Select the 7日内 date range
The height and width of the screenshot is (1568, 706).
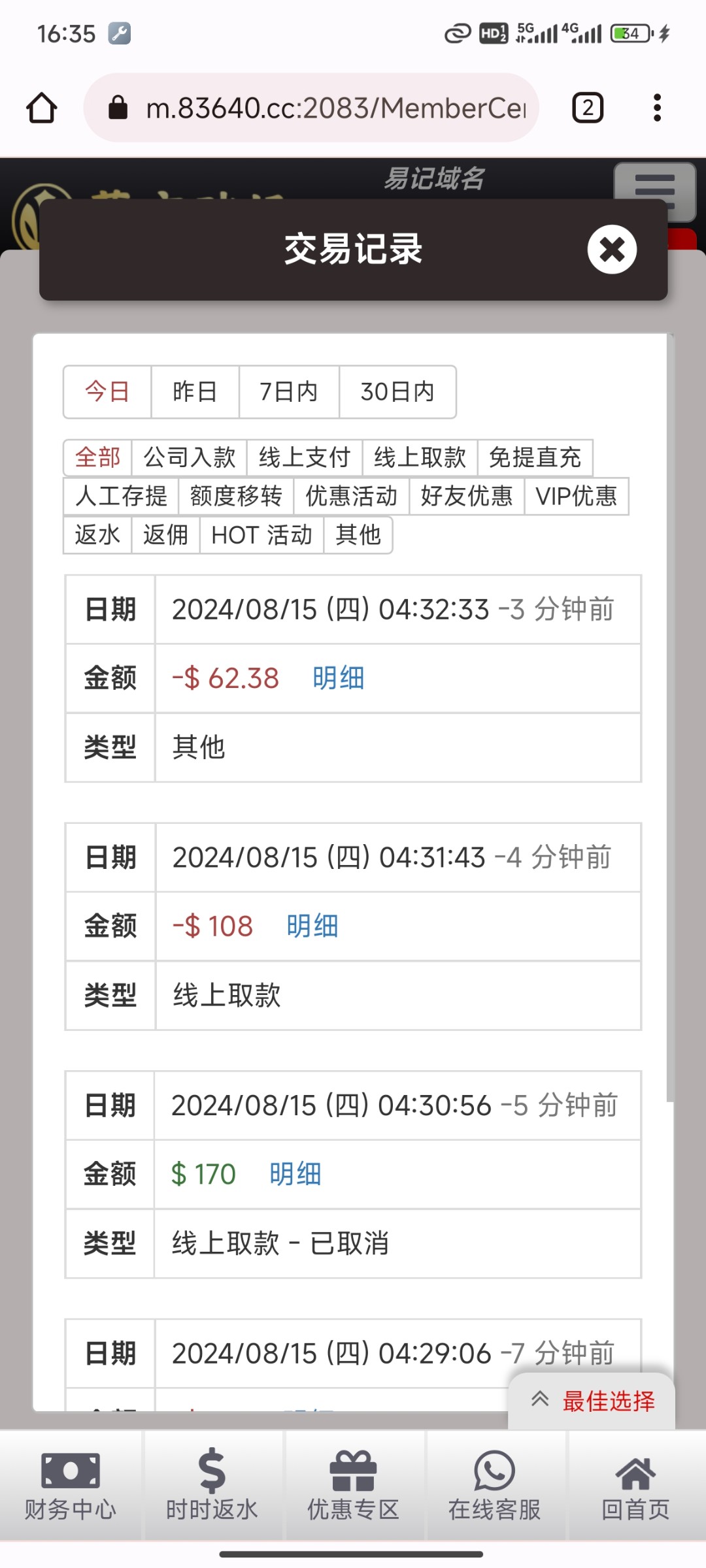click(289, 392)
